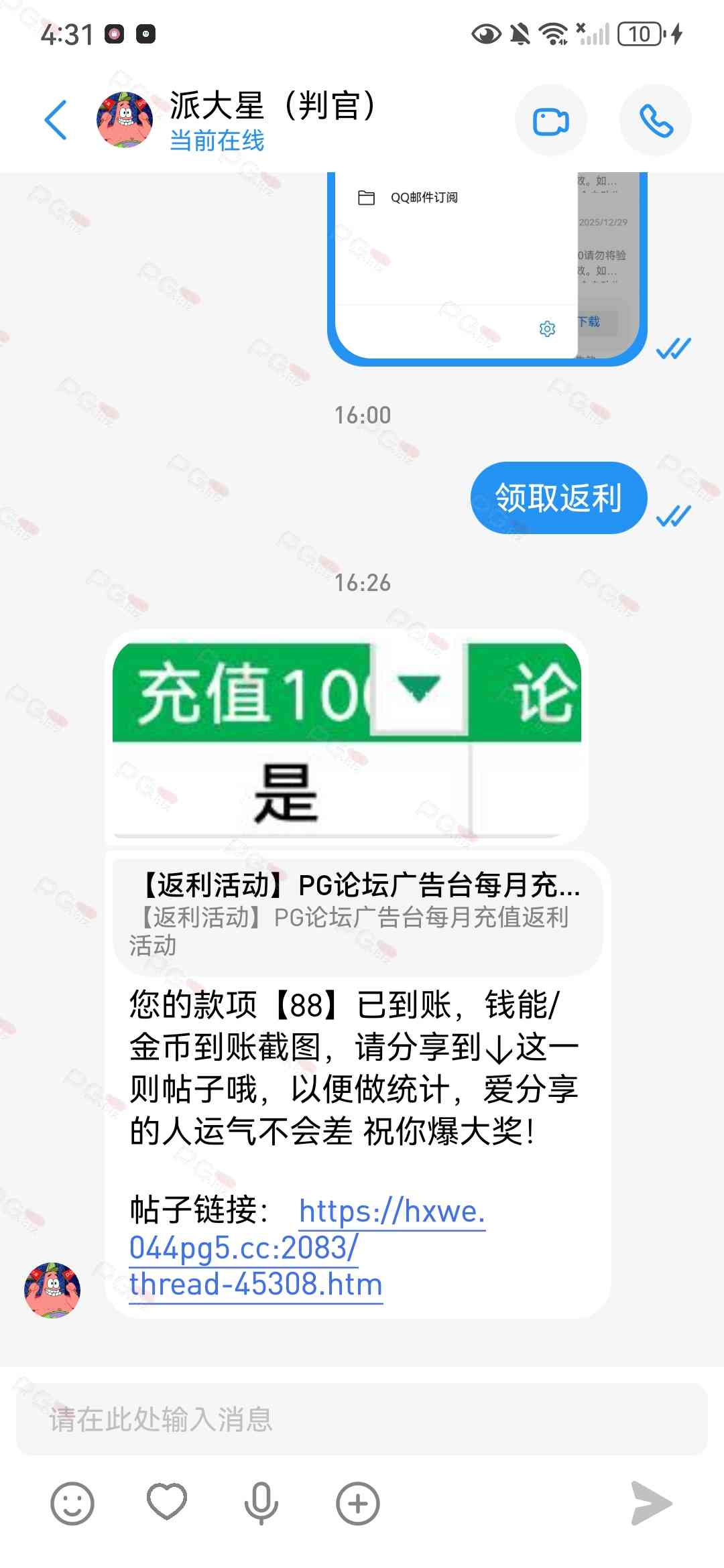Open the sent screenshot showing QQ邮件订阅
This screenshot has width=724, height=1568.
coord(487,268)
